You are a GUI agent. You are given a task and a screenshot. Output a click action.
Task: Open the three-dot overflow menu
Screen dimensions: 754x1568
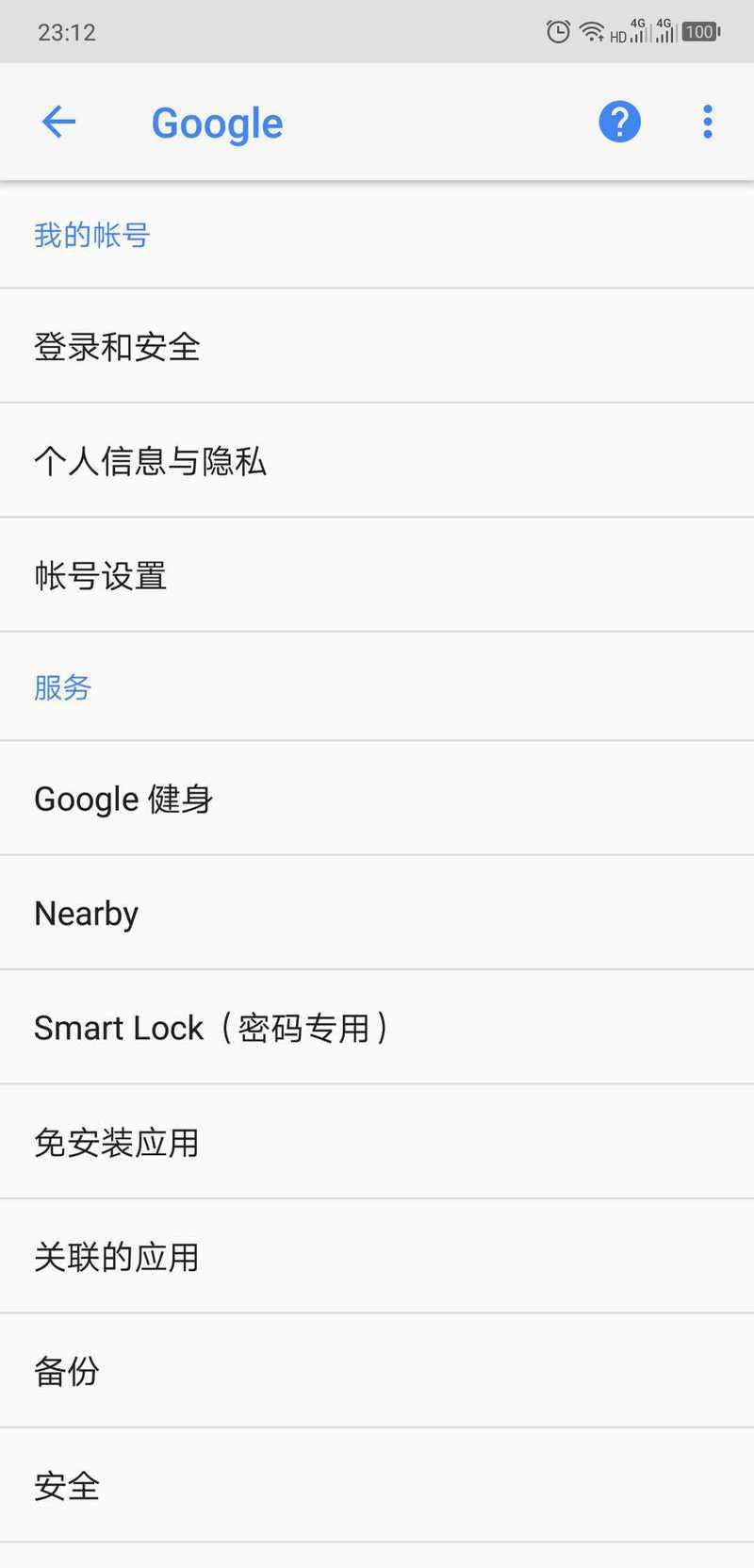click(708, 122)
